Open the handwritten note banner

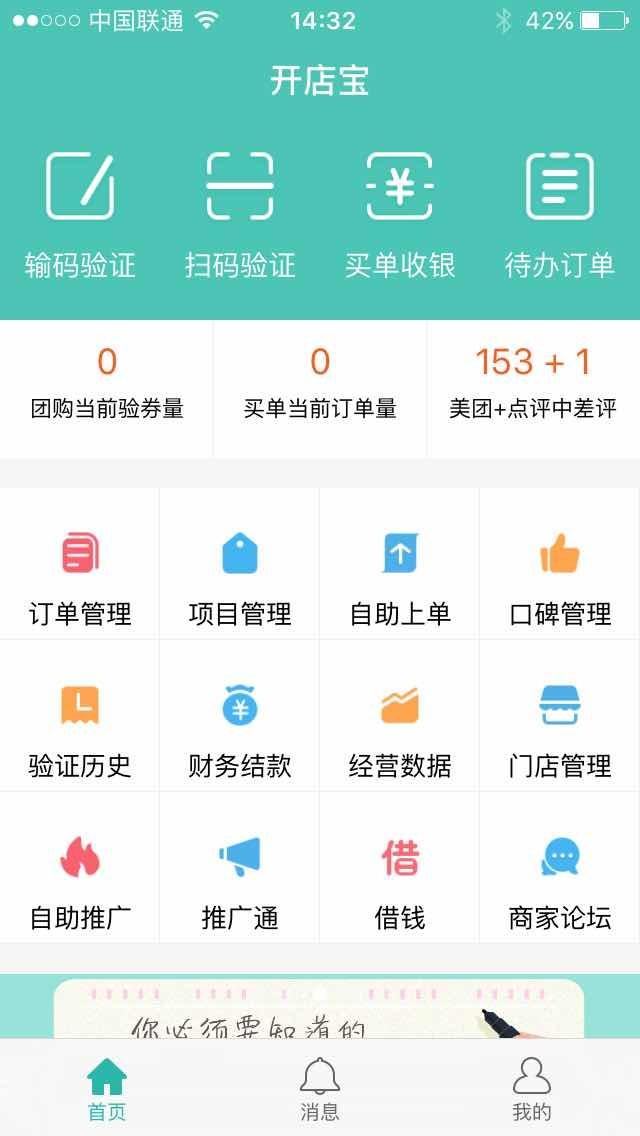click(320, 1008)
